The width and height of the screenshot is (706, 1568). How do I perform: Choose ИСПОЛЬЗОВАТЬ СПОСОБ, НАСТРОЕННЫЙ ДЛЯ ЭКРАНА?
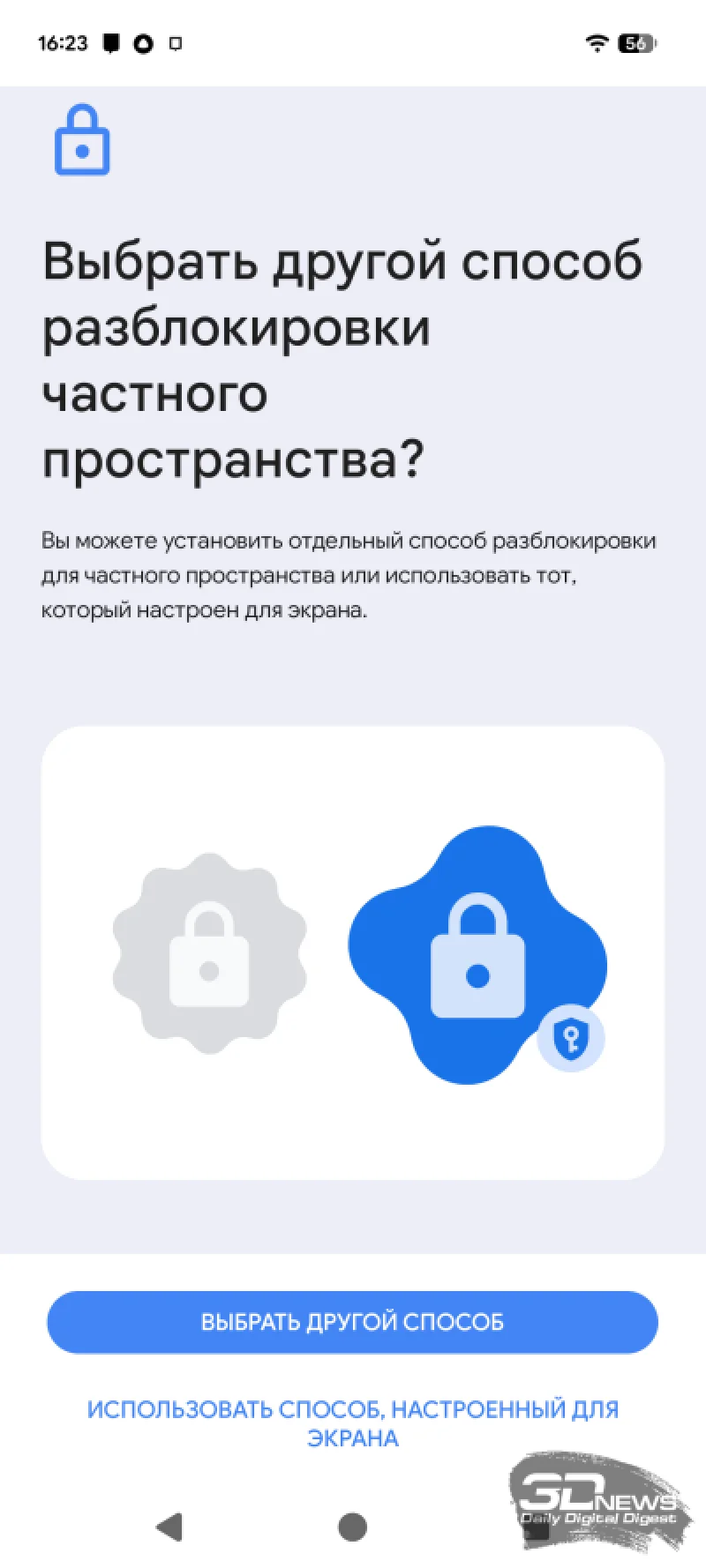coord(352,1423)
